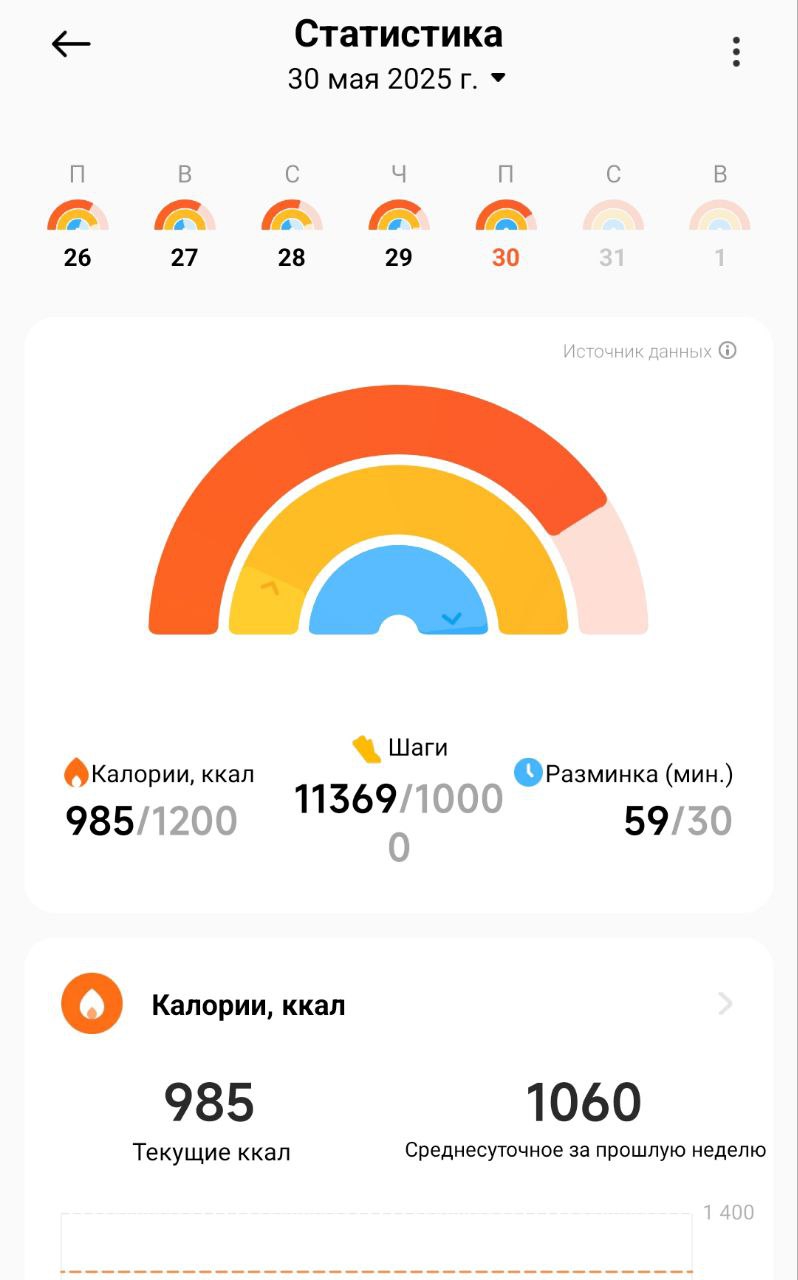
Task: Tap the Источник данных info link
Action: point(650,351)
